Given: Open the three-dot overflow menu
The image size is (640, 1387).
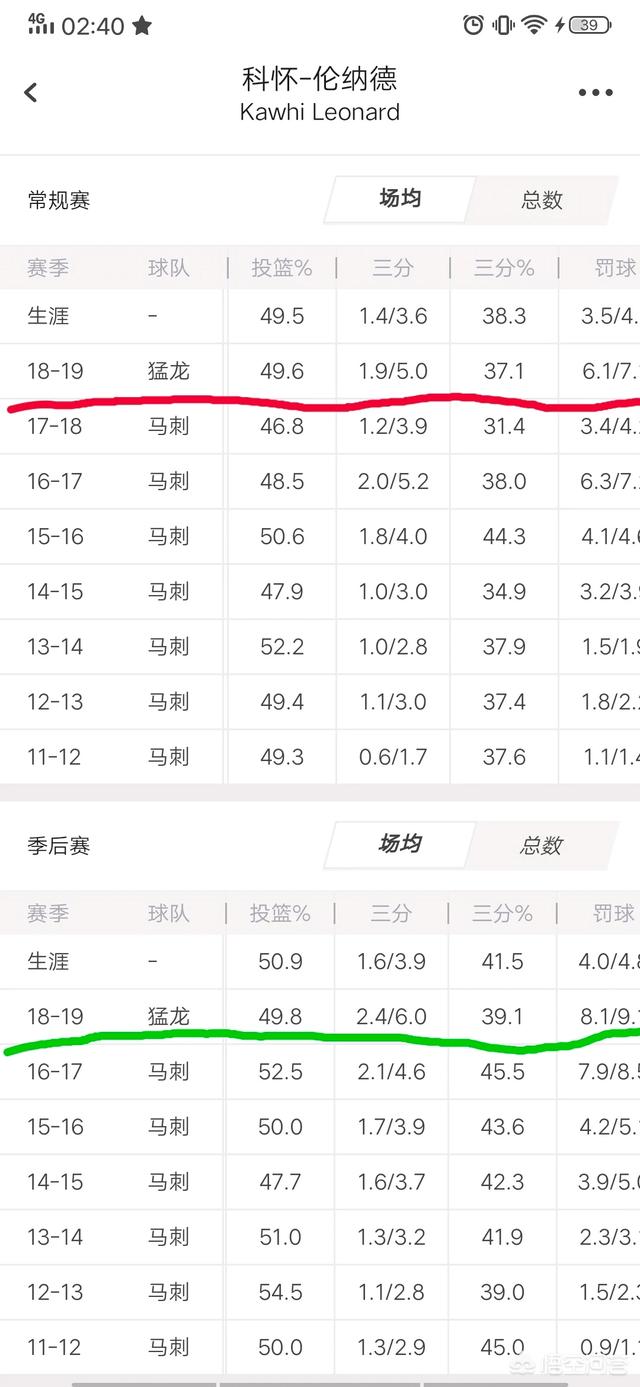Looking at the screenshot, I should point(595,93).
